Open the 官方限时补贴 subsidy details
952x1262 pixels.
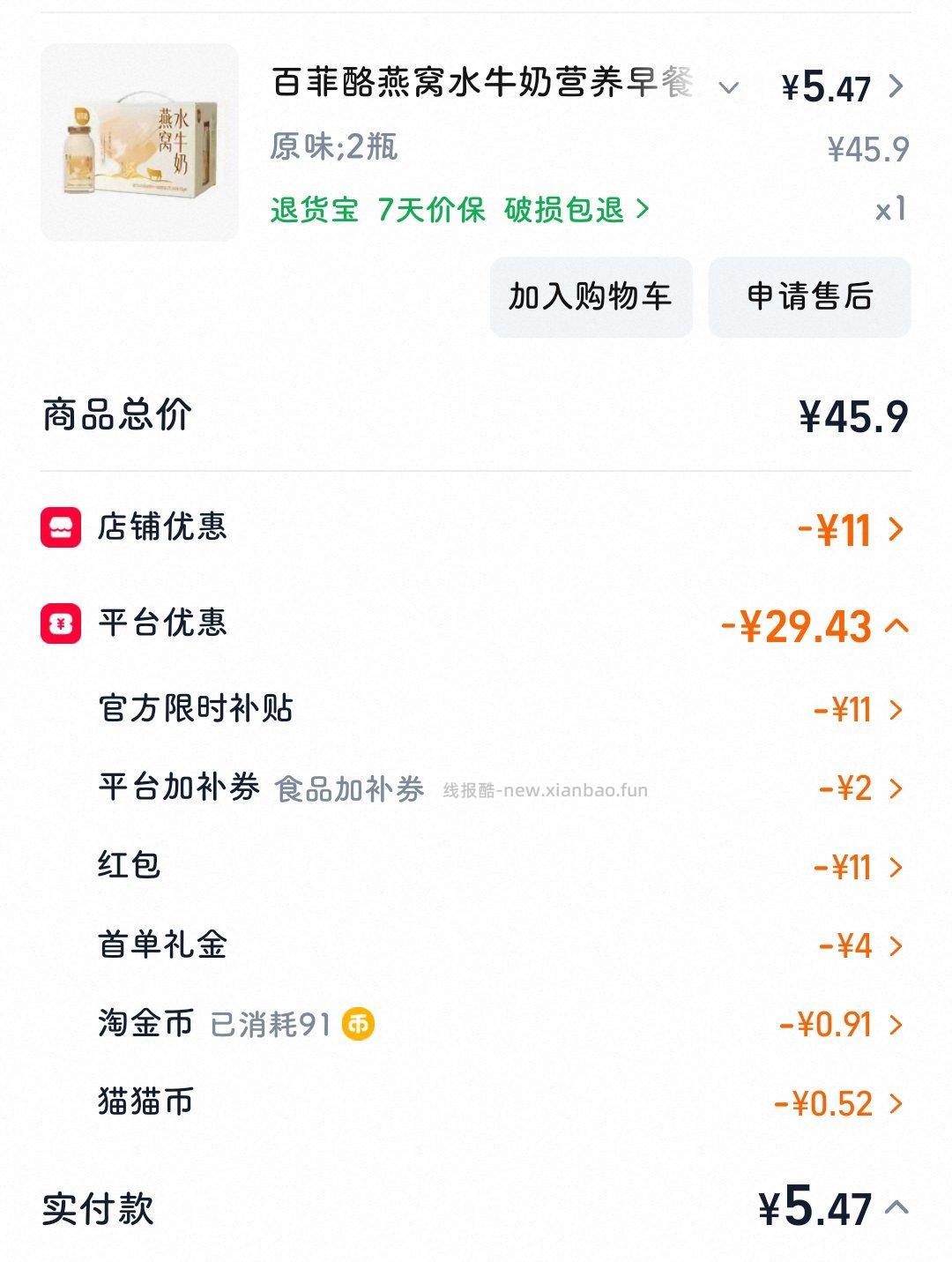(898, 709)
